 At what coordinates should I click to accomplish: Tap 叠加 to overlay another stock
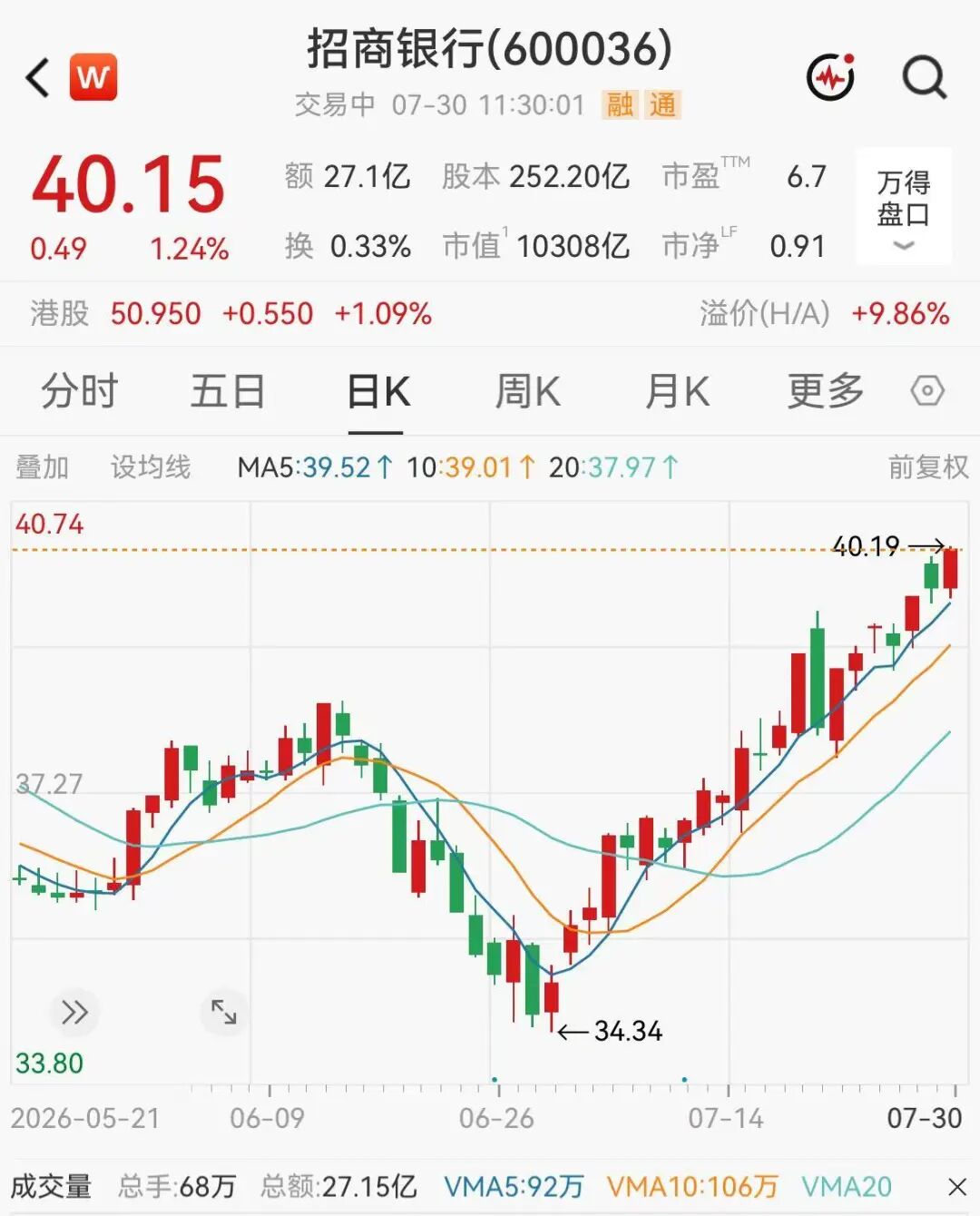43,467
